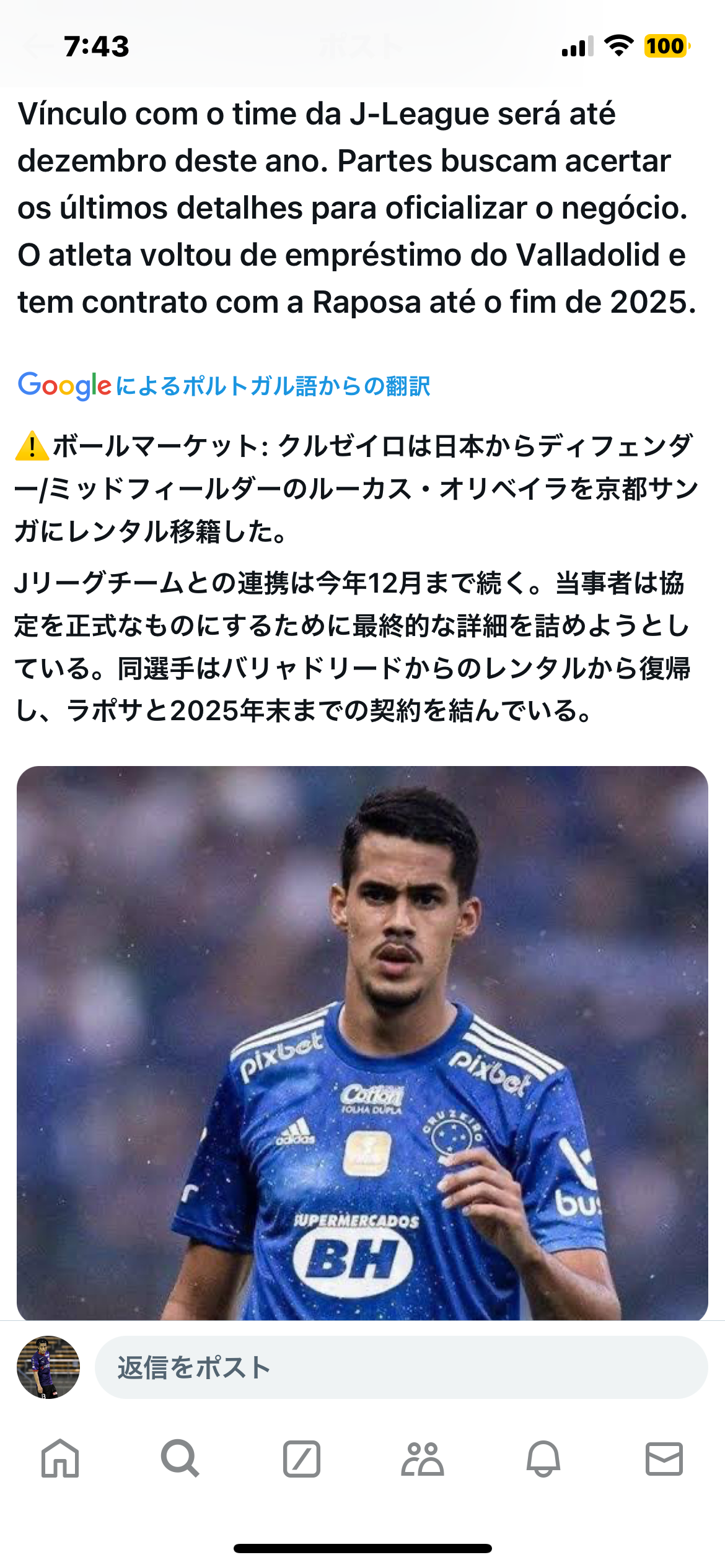Open the Grok tab

click(301, 1459)
